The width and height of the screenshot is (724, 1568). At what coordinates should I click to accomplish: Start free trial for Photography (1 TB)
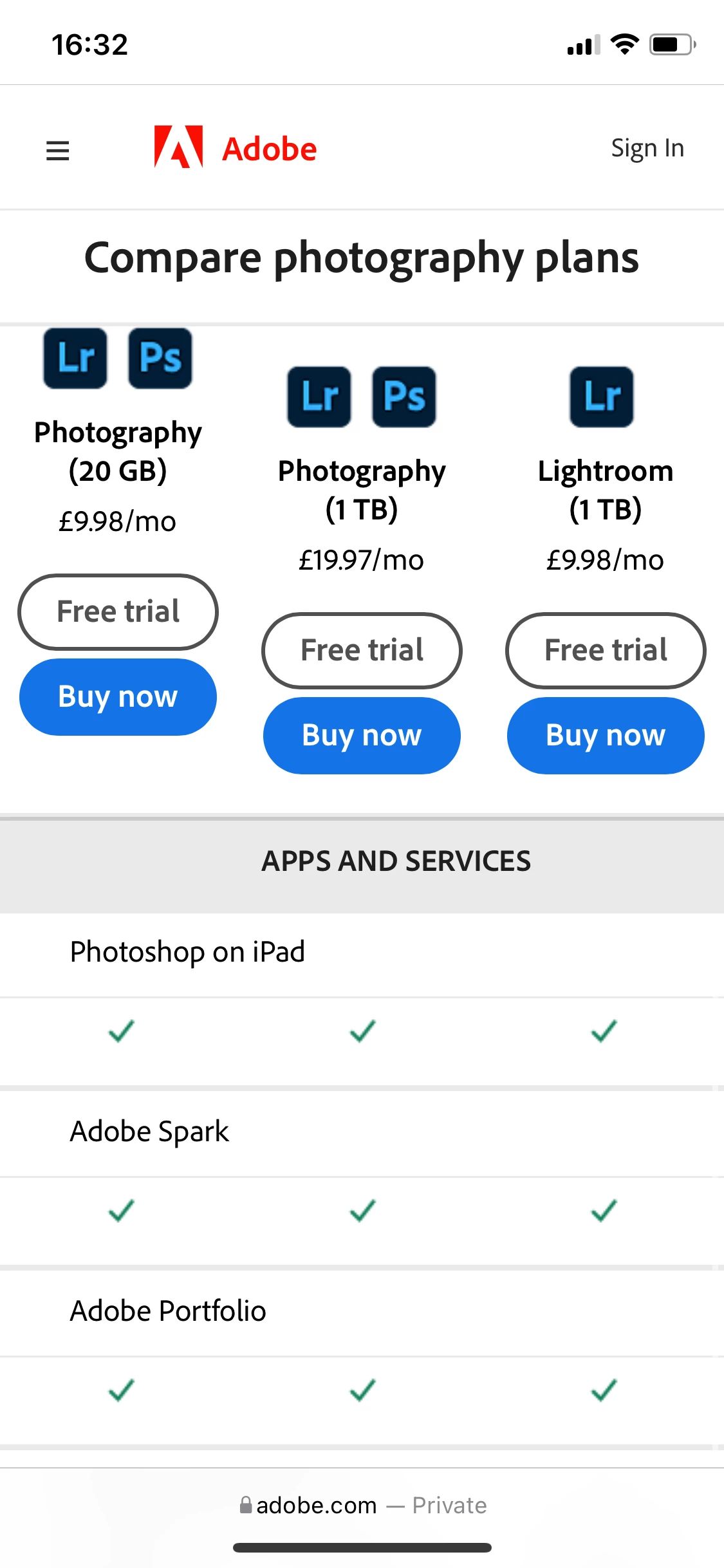point(362,650)
